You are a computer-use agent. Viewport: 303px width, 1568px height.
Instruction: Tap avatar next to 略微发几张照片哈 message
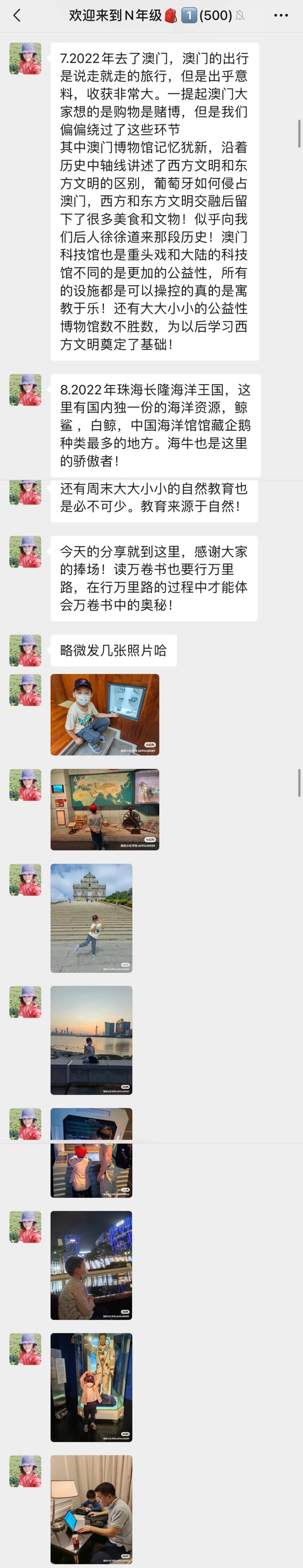coord(26,650)
